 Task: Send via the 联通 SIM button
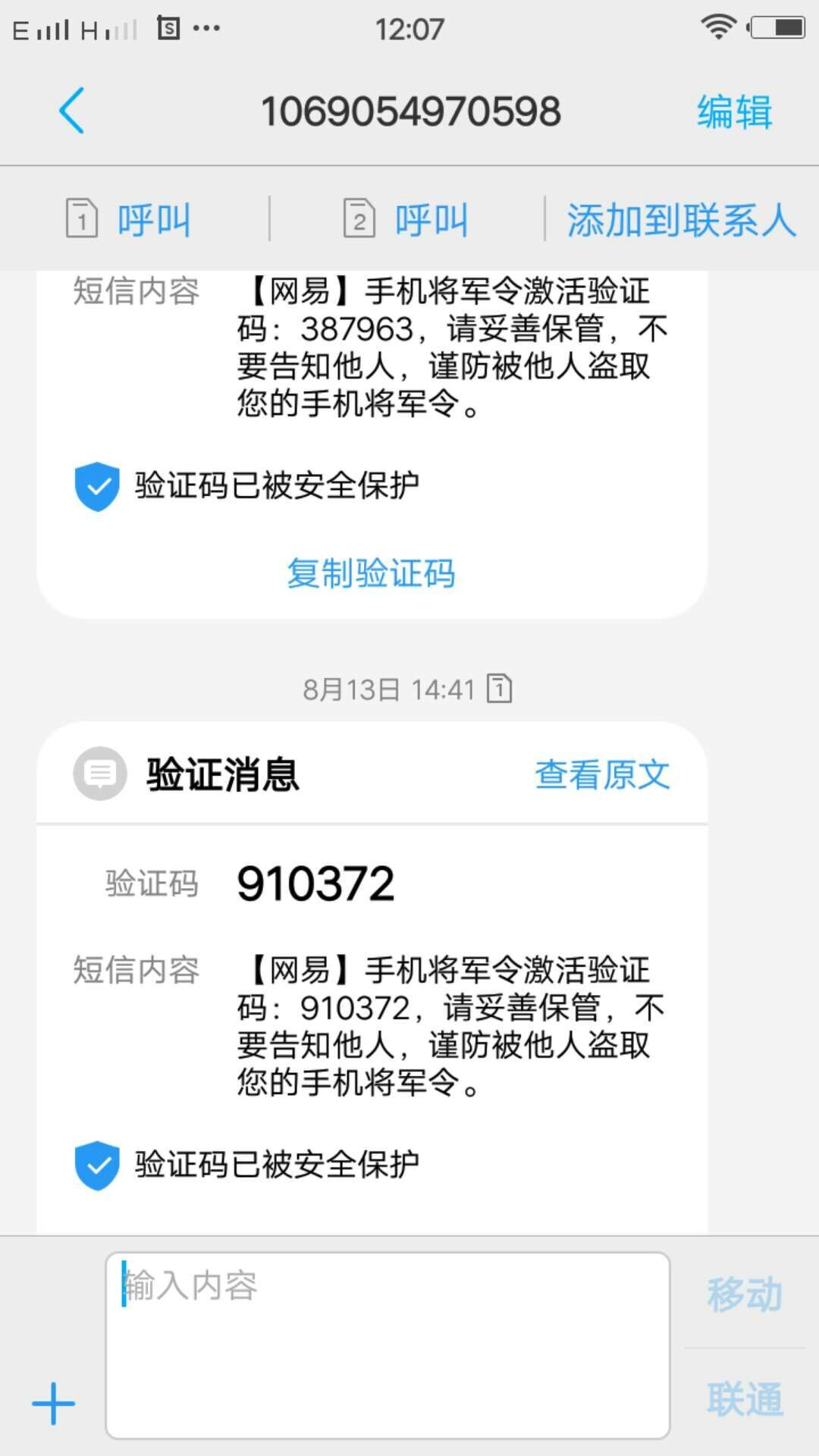(745, 1398)
